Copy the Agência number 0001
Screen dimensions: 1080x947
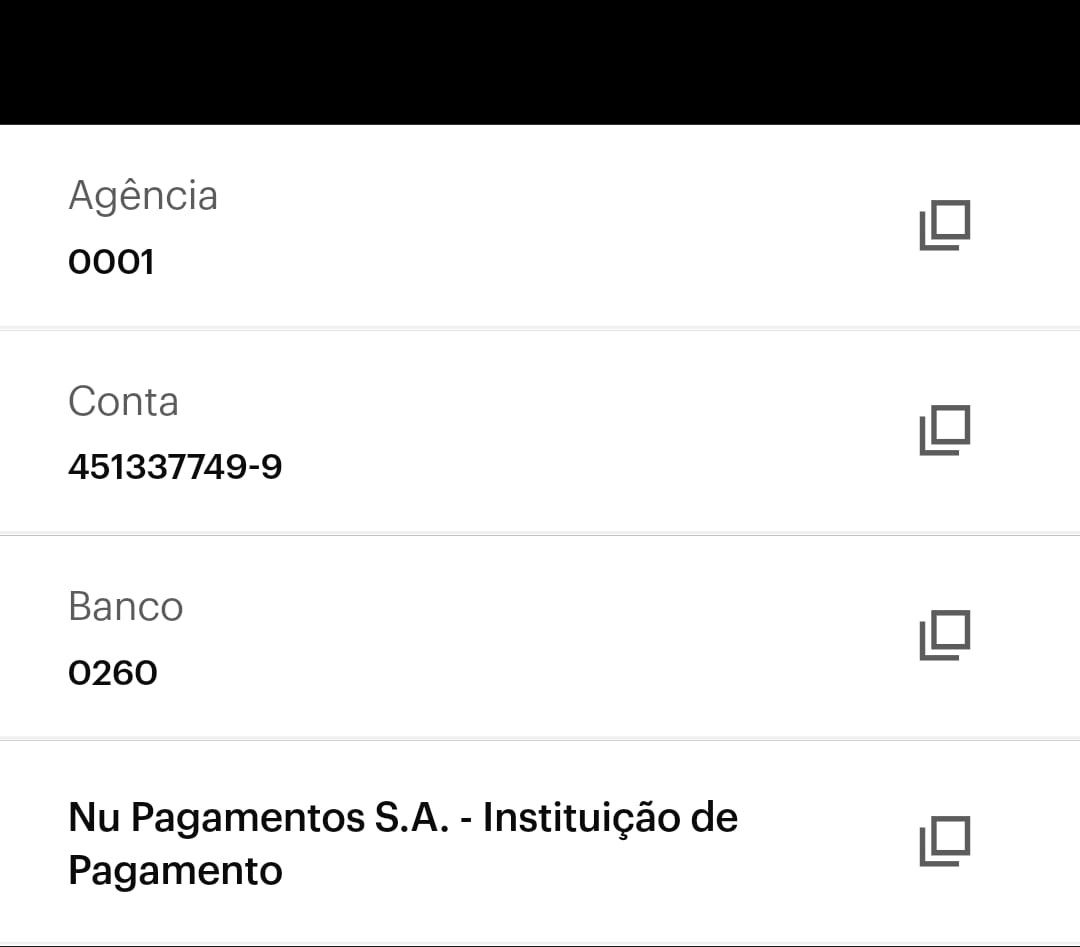(x=945, y=226)
